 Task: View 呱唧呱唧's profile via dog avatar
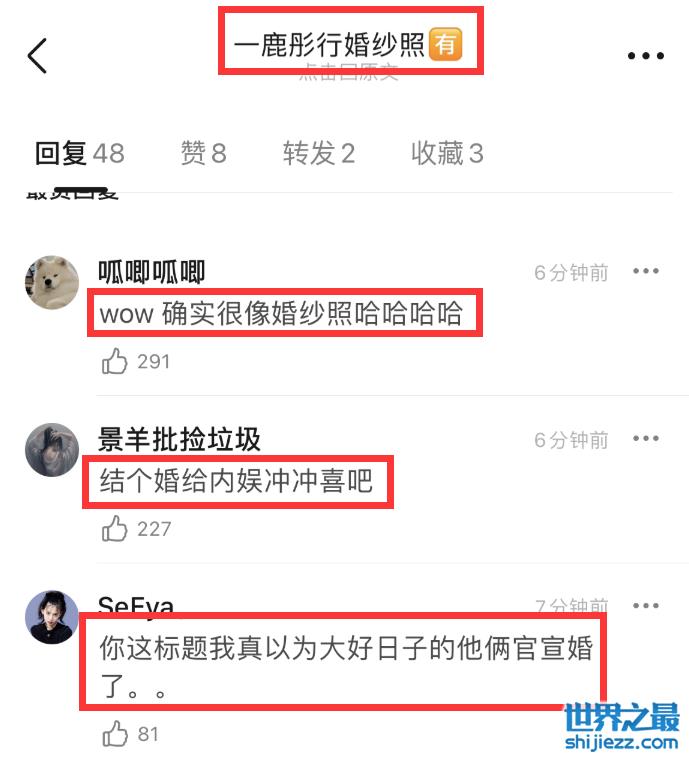[51, 283]
